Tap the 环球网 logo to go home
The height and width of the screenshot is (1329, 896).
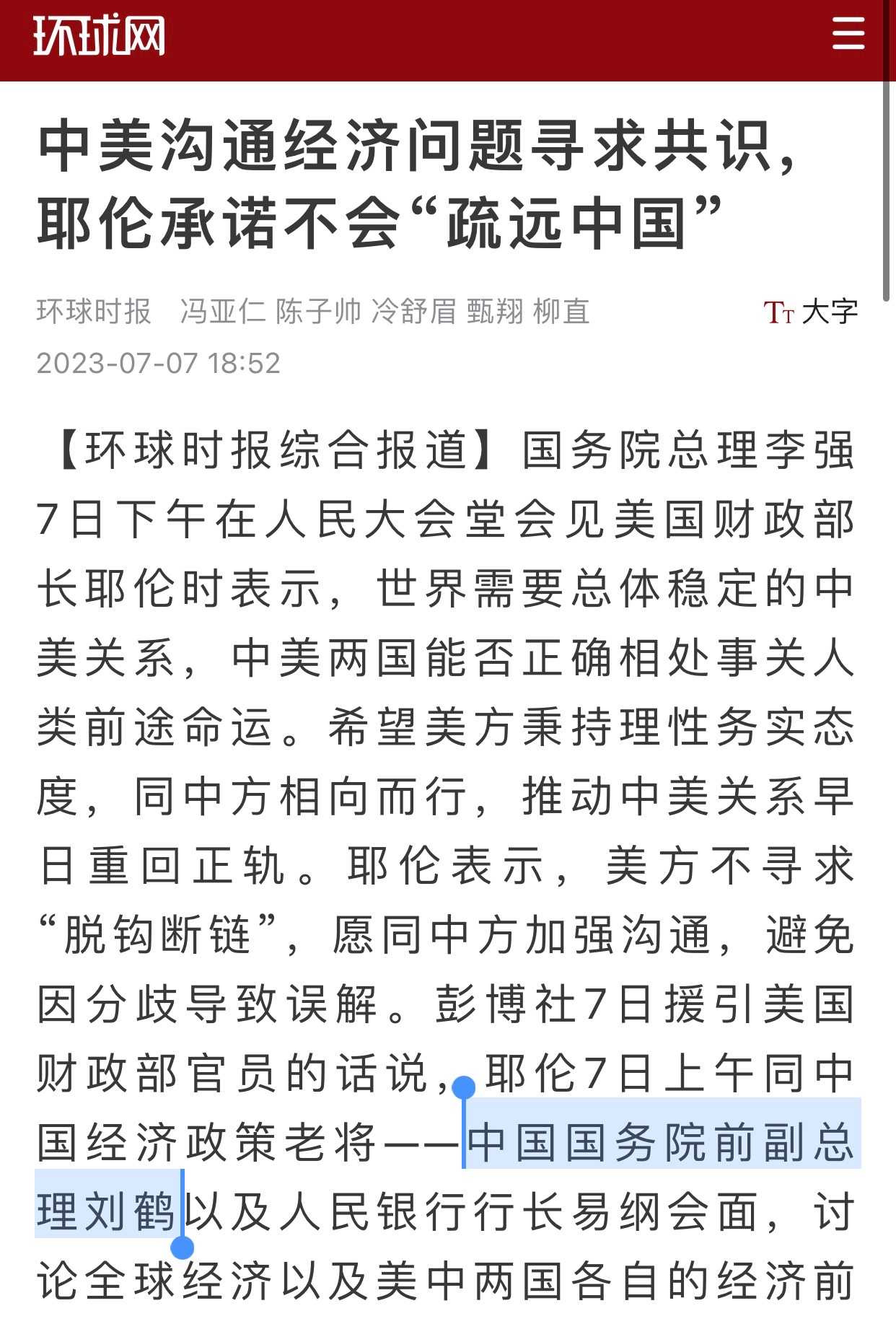coord(99,36)
